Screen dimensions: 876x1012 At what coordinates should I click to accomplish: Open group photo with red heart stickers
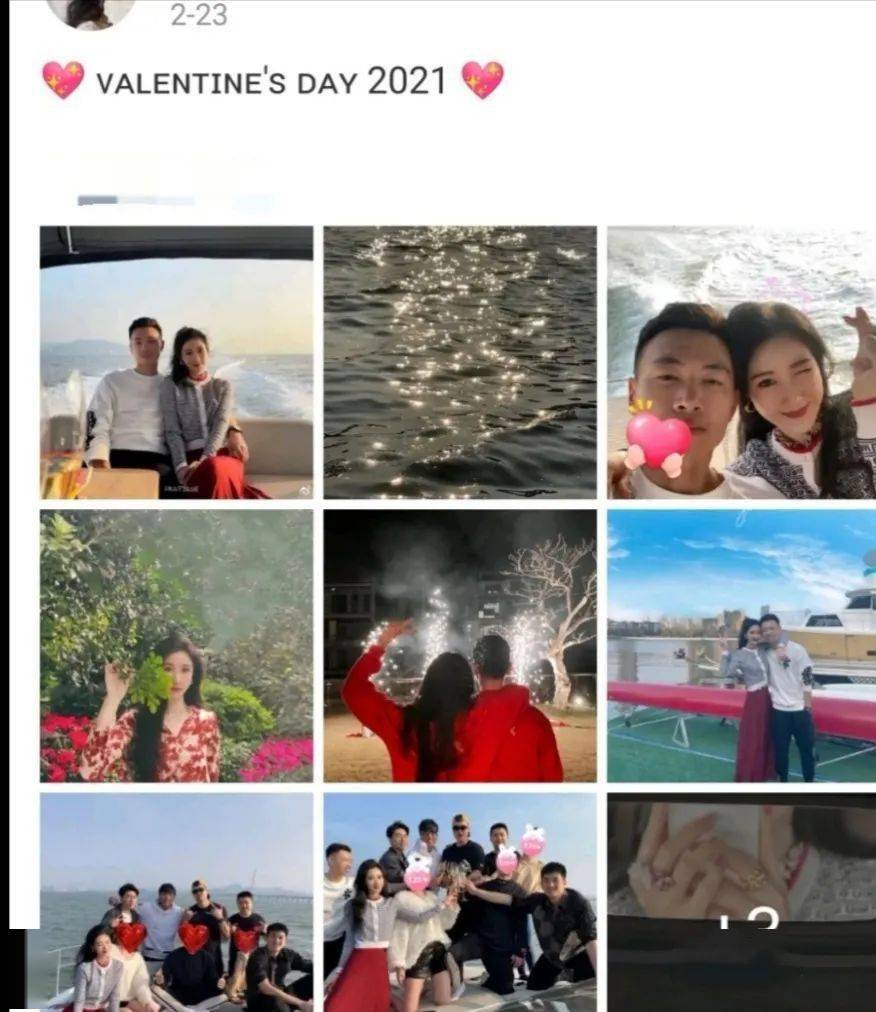tap(176, 902)
